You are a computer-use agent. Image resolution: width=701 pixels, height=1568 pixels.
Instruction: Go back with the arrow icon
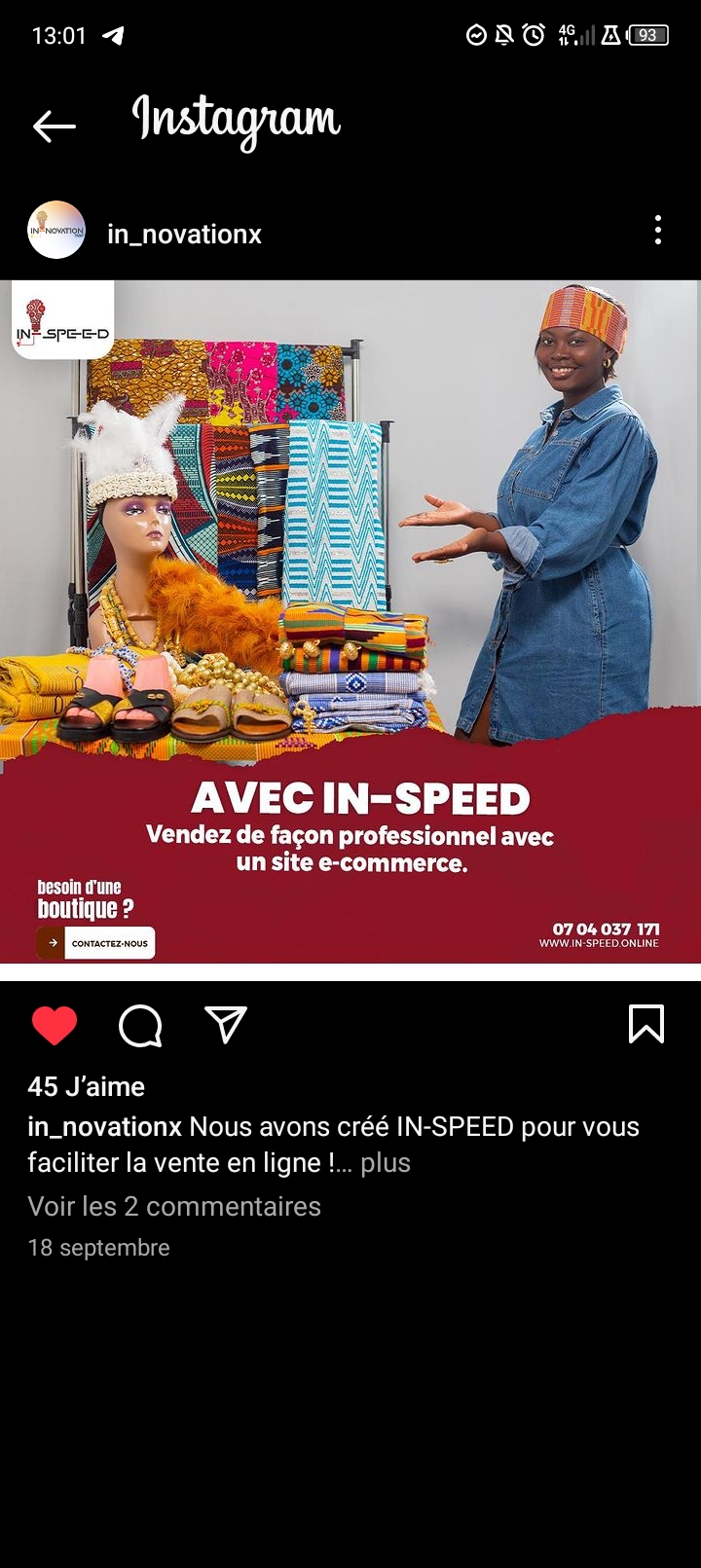[x=54, y=127]
